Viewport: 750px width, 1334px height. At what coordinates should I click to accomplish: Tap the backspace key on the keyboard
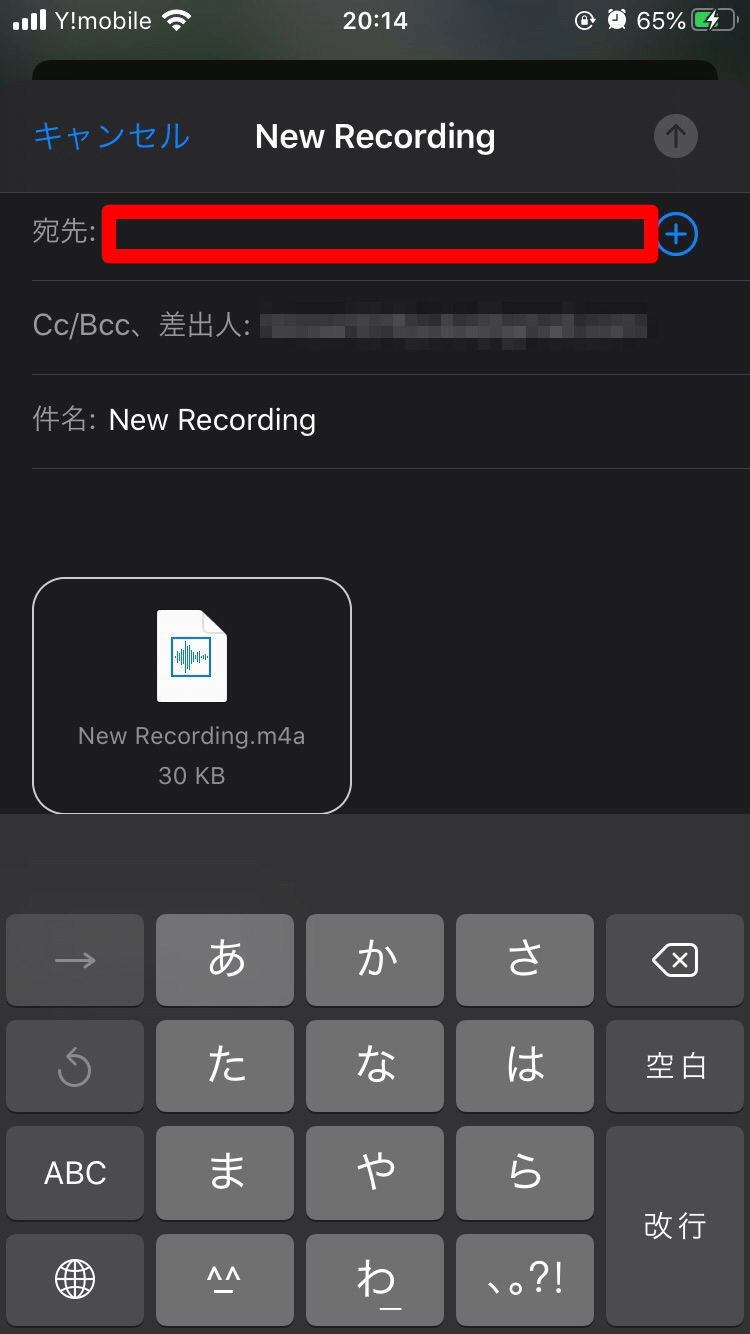[x=675, y=960]
